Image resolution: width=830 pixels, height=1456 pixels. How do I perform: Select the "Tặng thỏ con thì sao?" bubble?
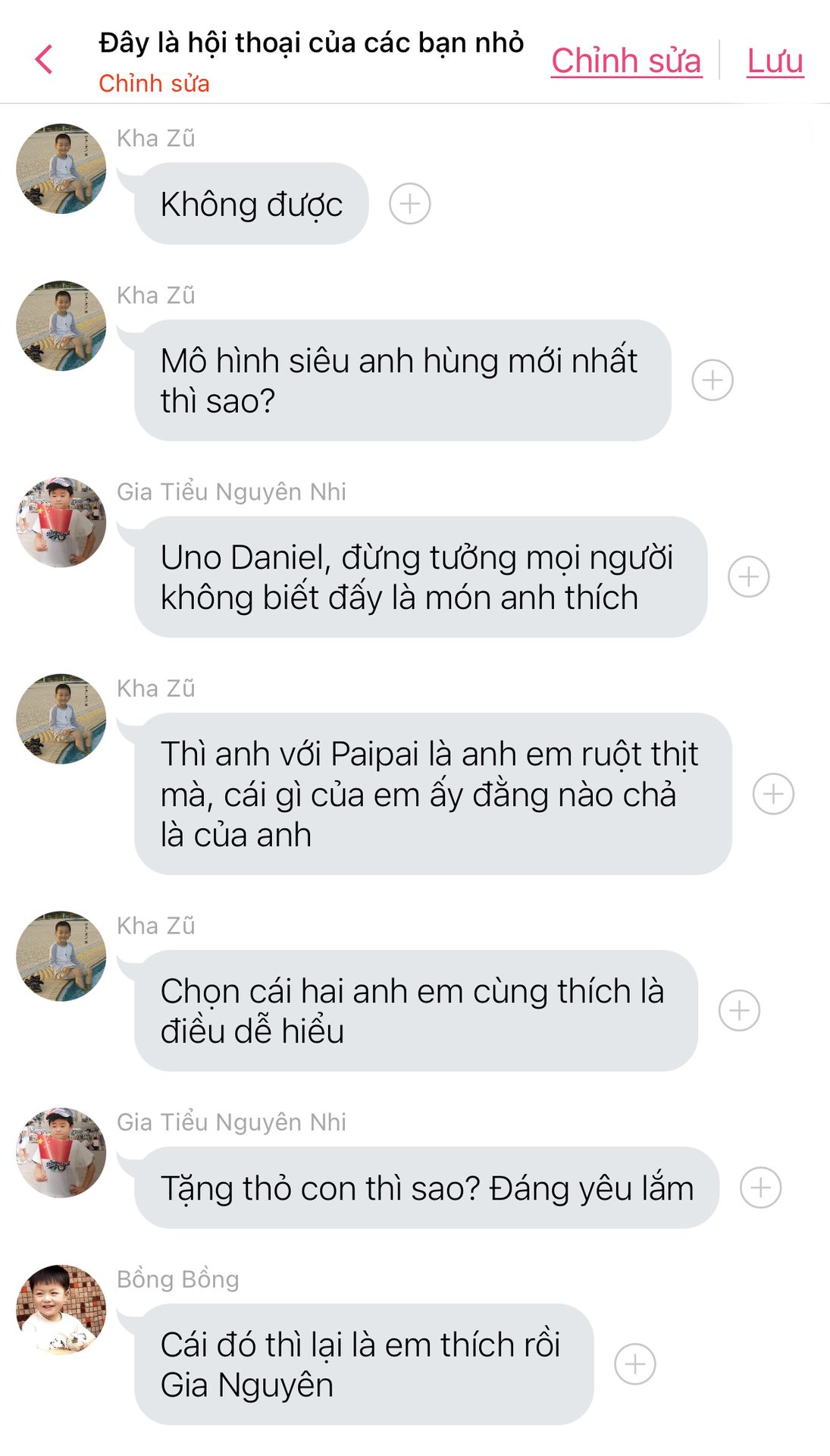tap(426, 1188)
